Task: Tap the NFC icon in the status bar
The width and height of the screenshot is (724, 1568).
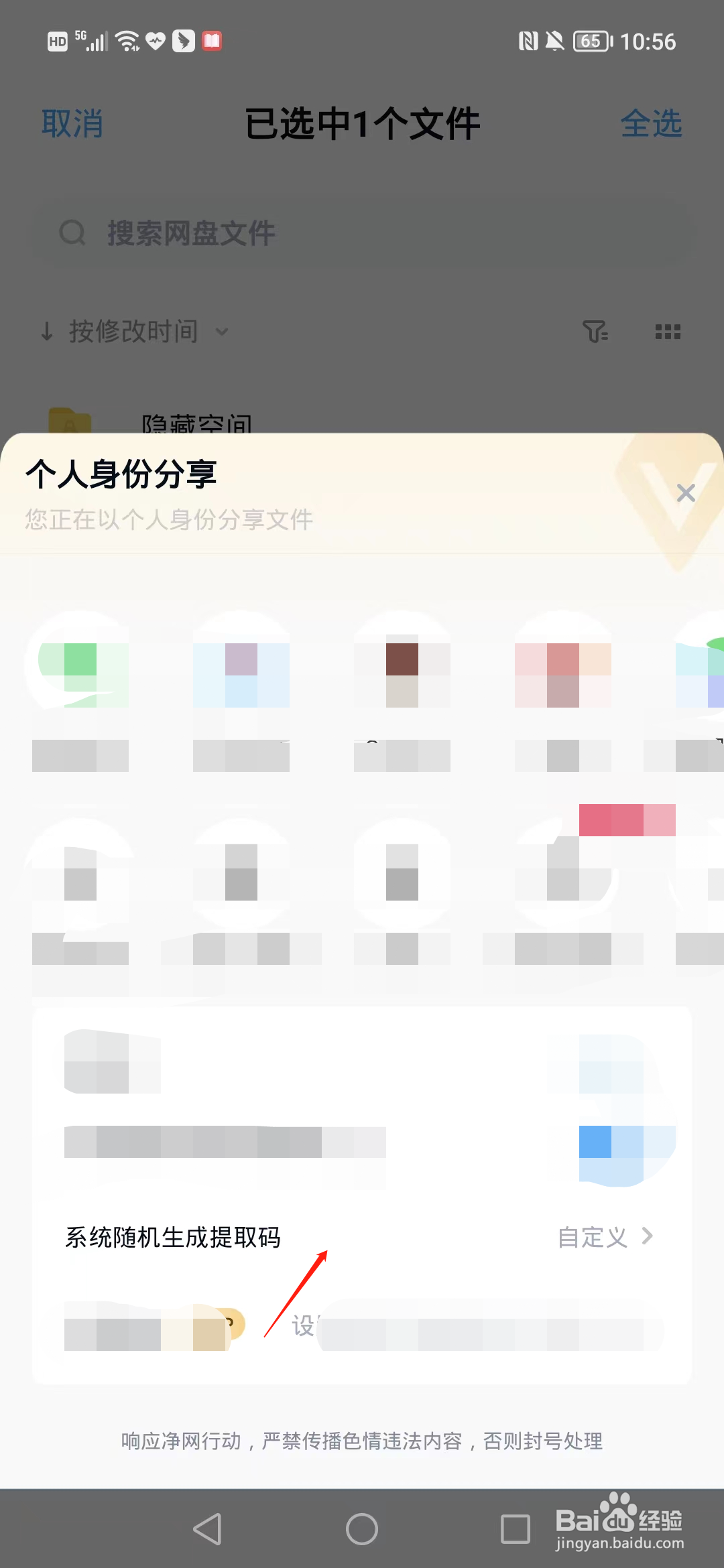Action: tap(529, 41)
